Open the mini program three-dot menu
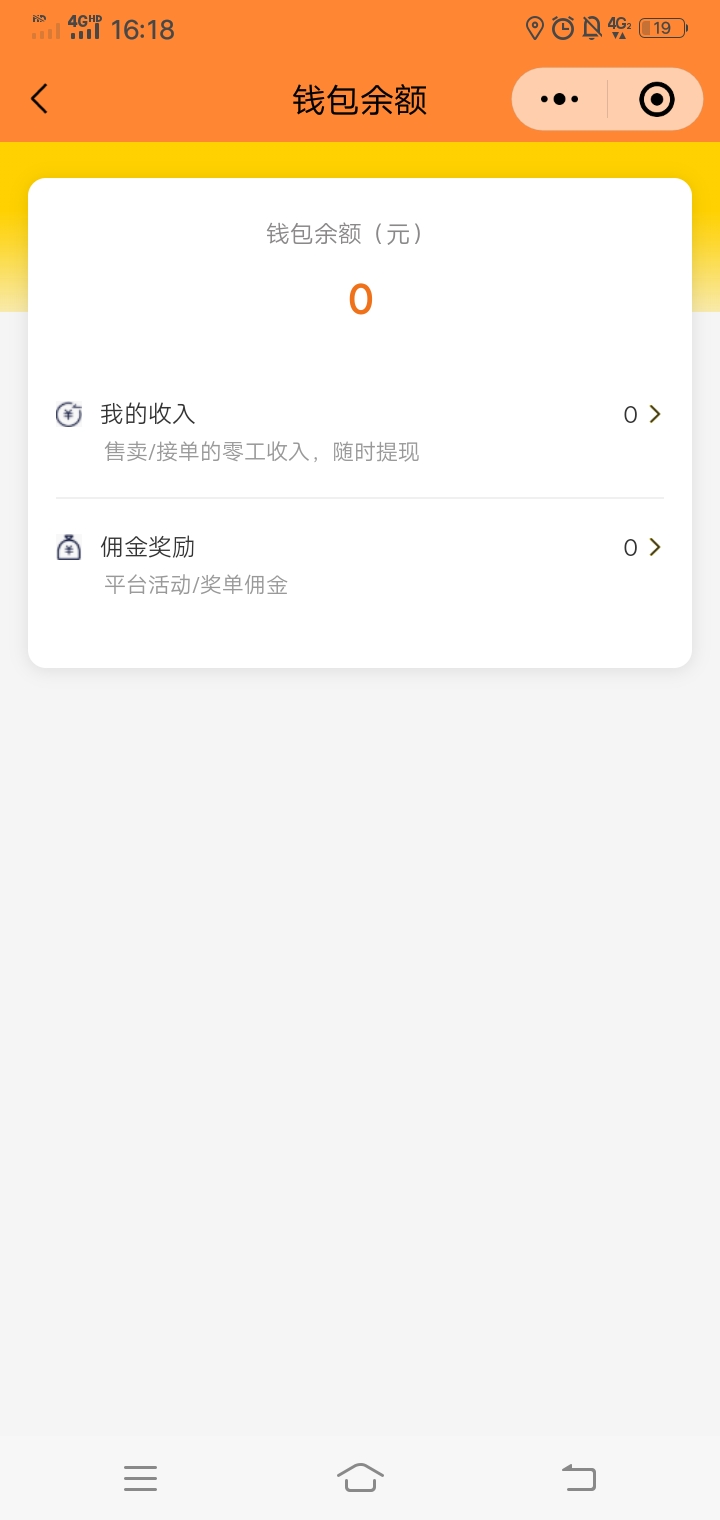Screen dimensions: 720x1520 [x=559, y=99]
